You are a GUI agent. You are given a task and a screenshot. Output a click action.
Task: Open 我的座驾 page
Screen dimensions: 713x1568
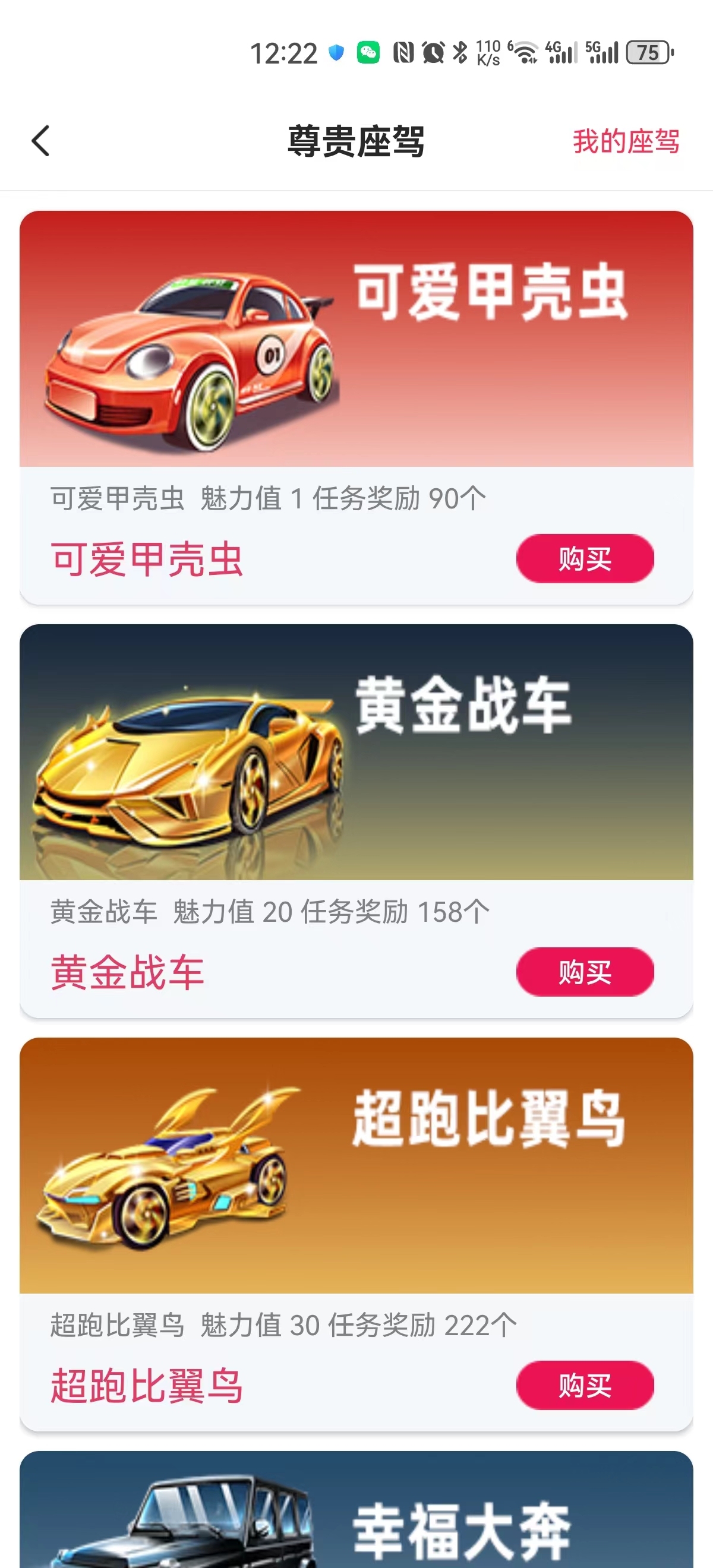625,142
